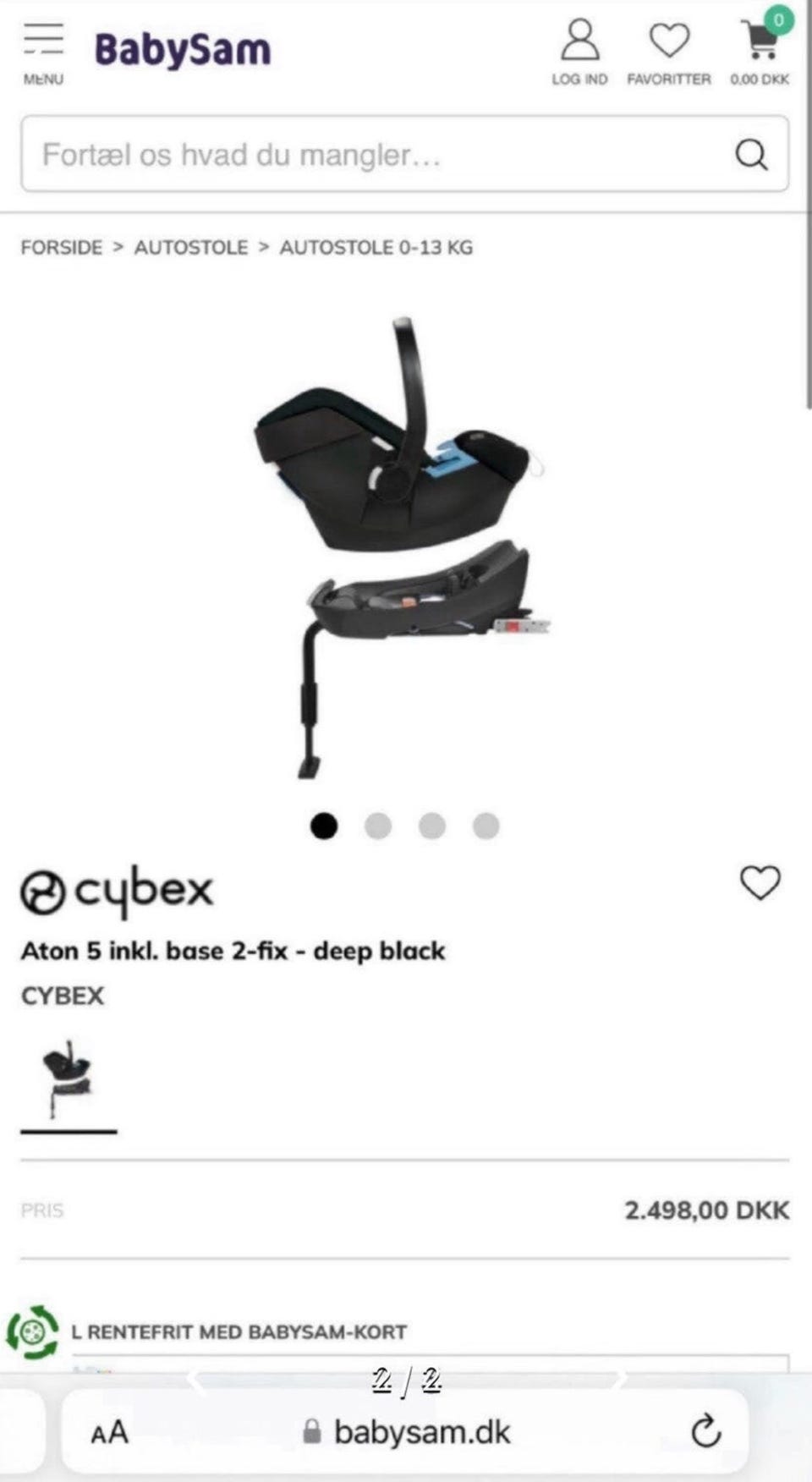The height and width of the screenshot is (1482, 812).
Task: Focus the "Fortæl os hvad du mangler" search field
Action: point(372,155)
